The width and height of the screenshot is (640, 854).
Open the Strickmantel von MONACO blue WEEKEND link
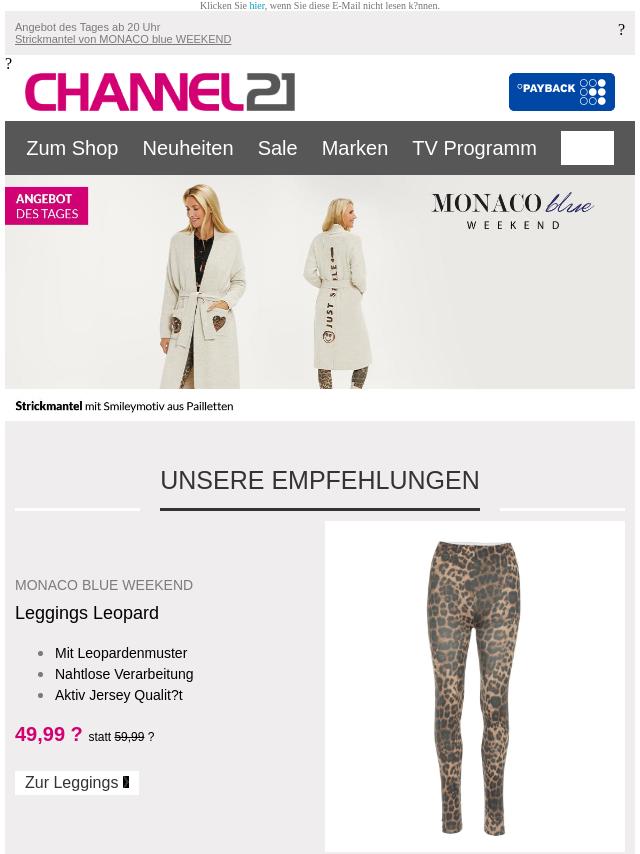coord(123,40)
